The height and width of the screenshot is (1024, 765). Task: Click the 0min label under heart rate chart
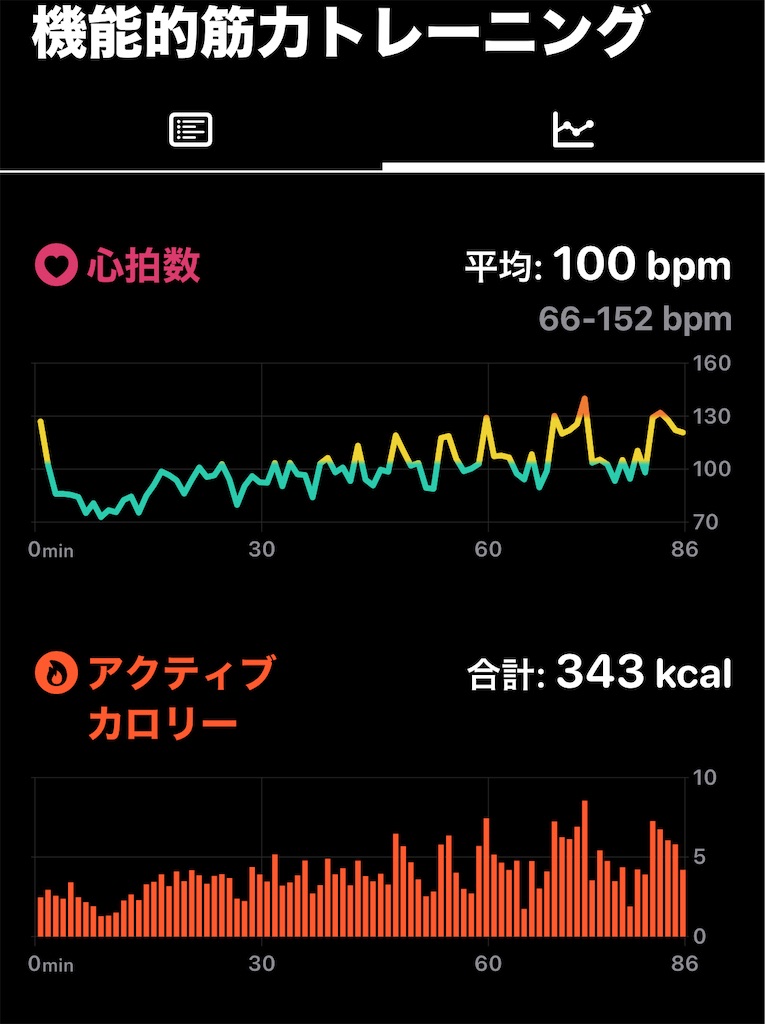coord(52,549)
